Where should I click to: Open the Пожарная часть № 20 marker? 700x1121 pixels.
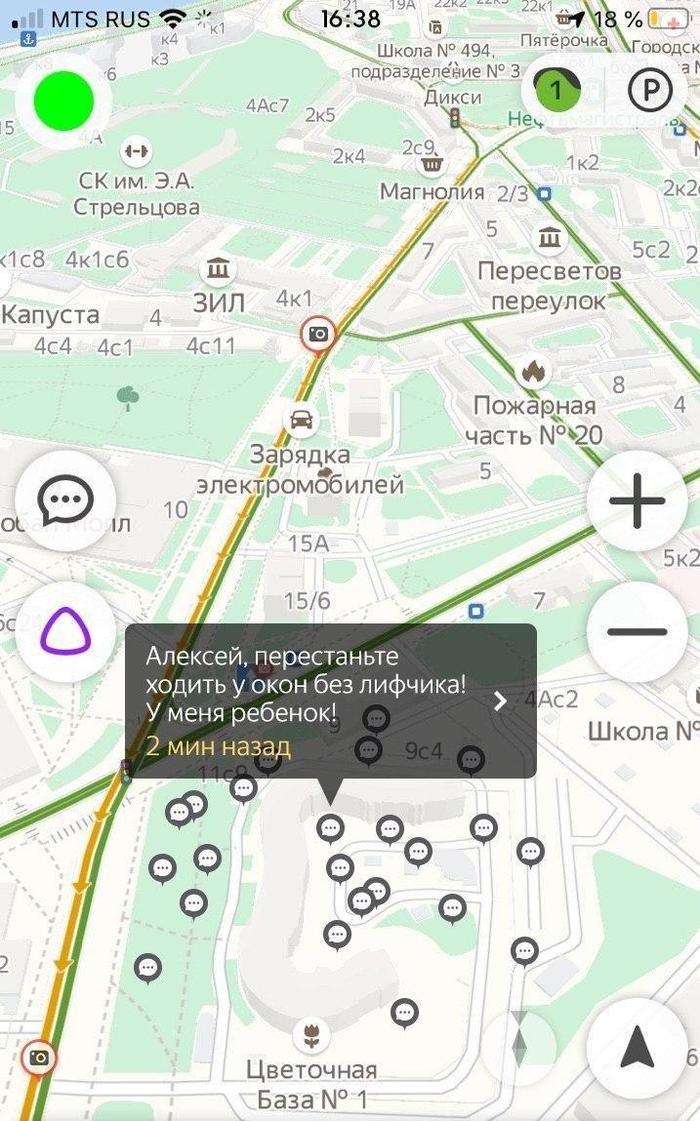point(534,372)
